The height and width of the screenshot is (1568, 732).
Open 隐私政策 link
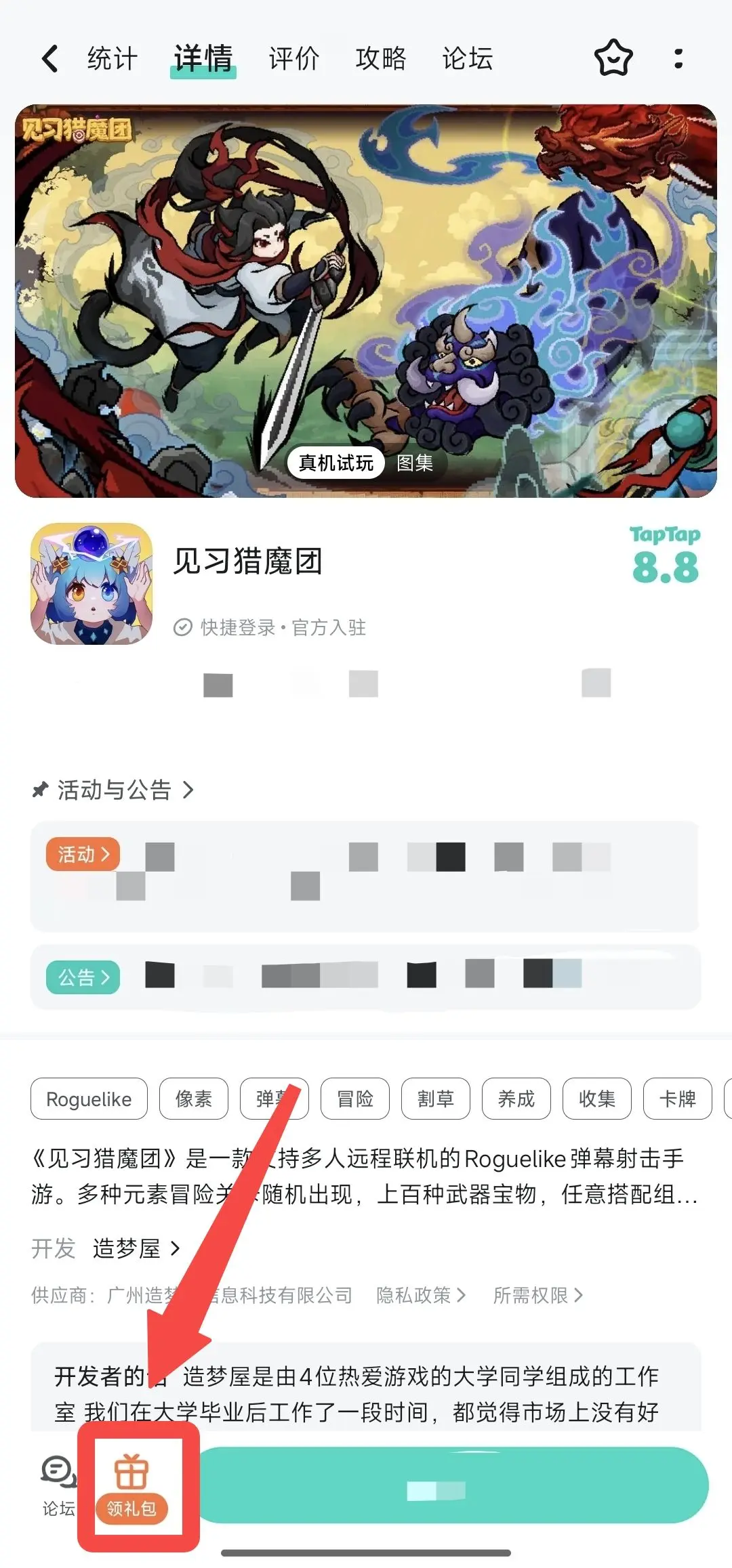click(420, 1295)
